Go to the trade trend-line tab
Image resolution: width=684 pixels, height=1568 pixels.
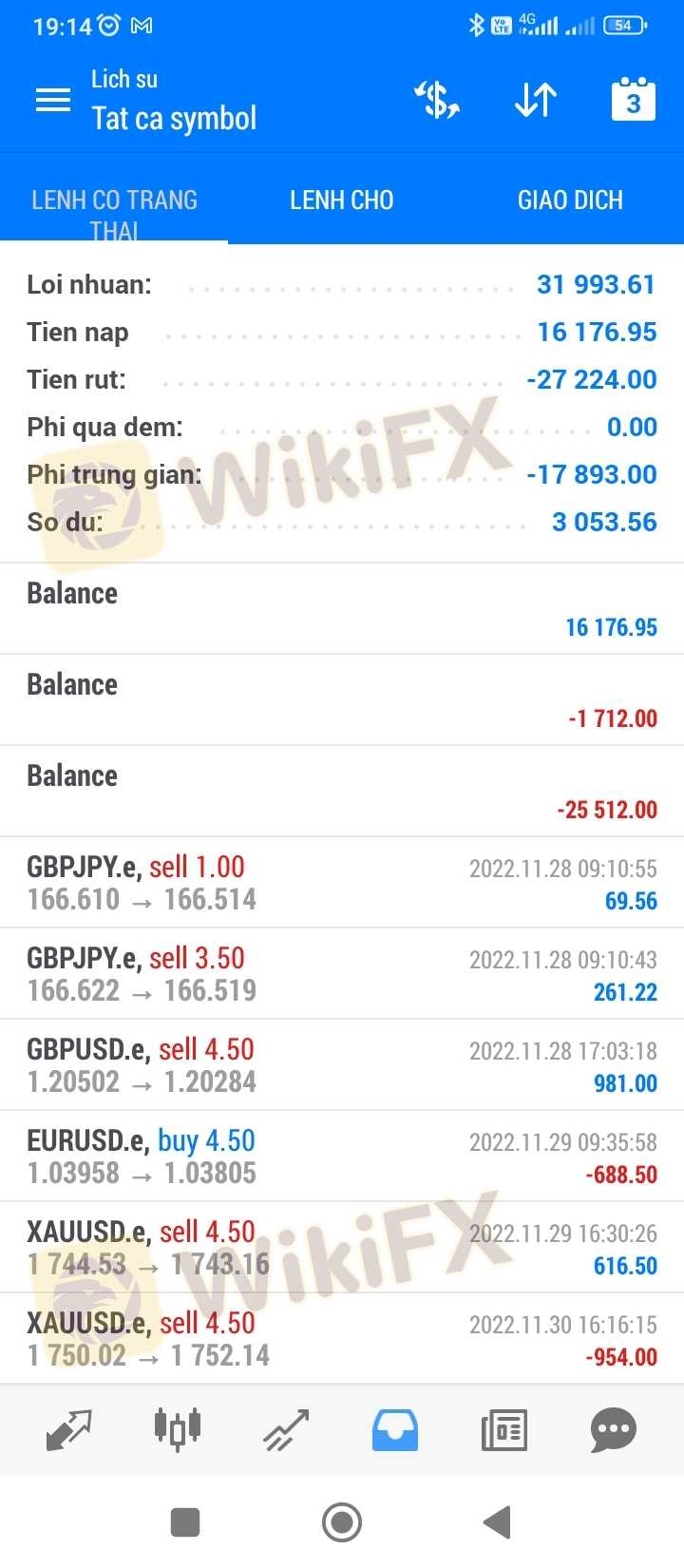pyautogui.click(x=286, y=1429)
